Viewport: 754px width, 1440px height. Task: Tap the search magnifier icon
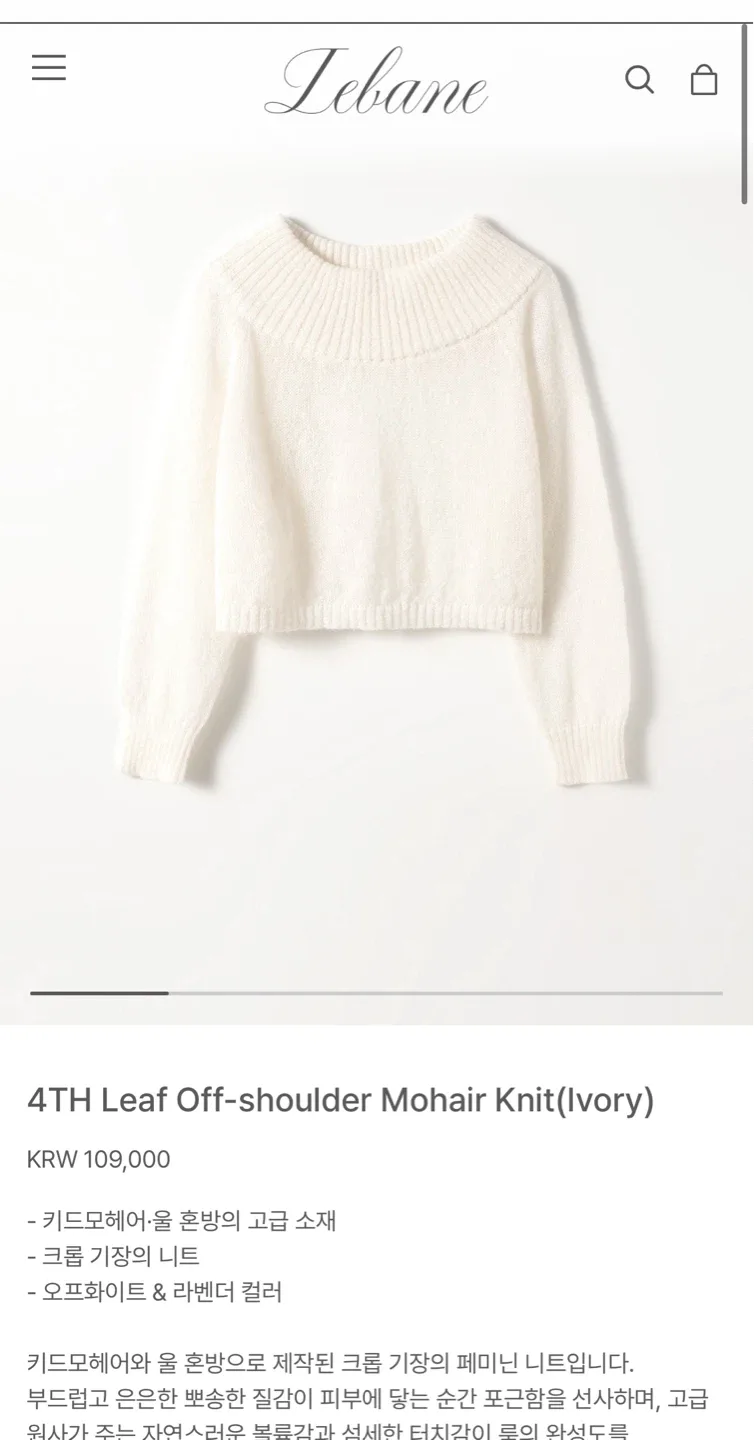coord(639,79)
